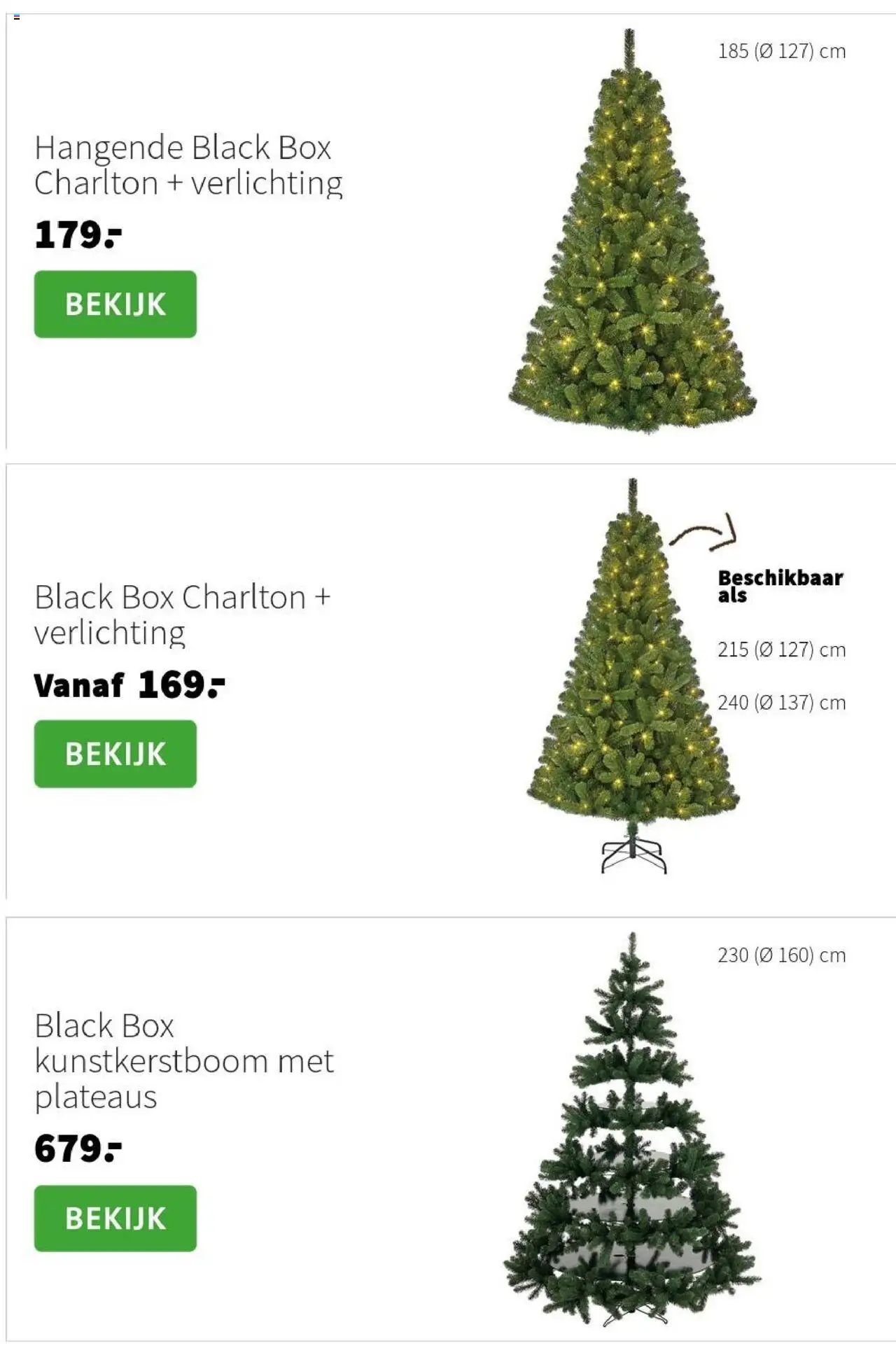Image resolution: width=896 pixels, height=1355 pixels.
Task: Open the kunstkerstboom met plateaus tree image
Action: click(x=632, y=1129)
